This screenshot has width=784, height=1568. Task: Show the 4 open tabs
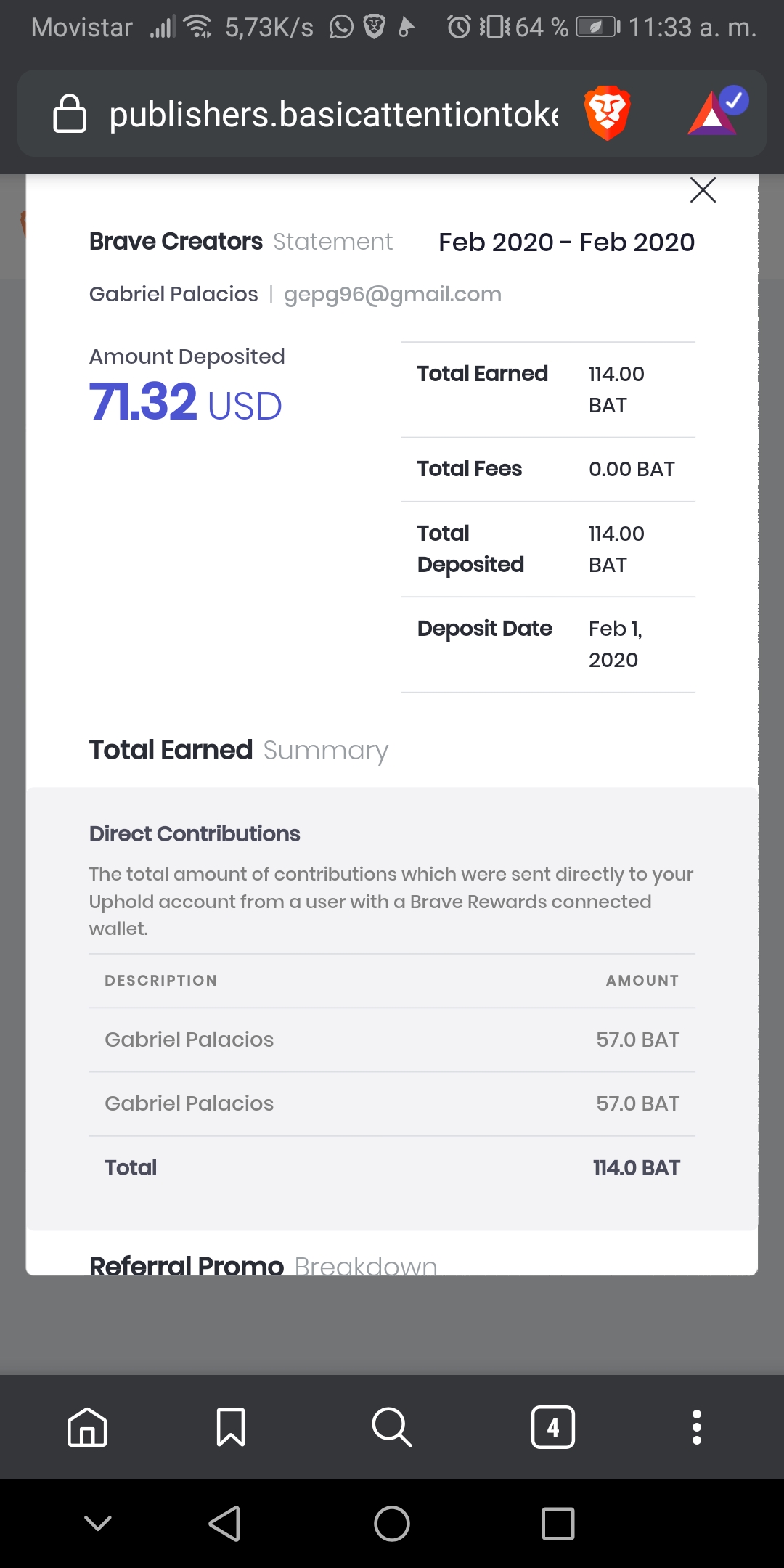click(x=553, y=1427)
